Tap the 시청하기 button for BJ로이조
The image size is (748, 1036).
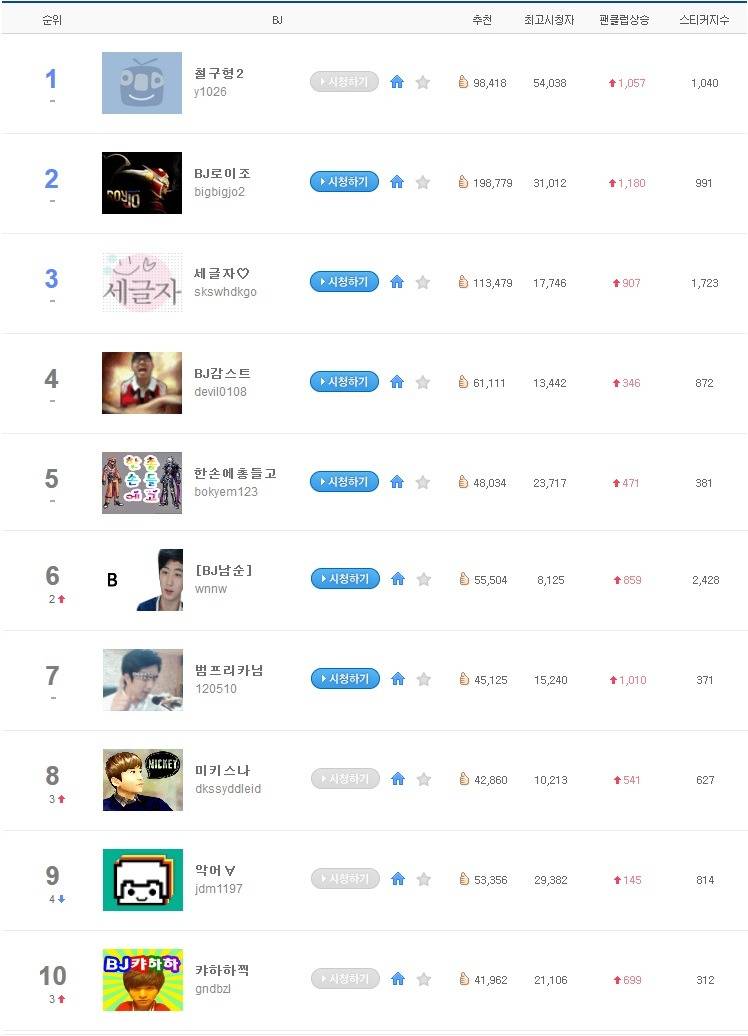[344, 182]
